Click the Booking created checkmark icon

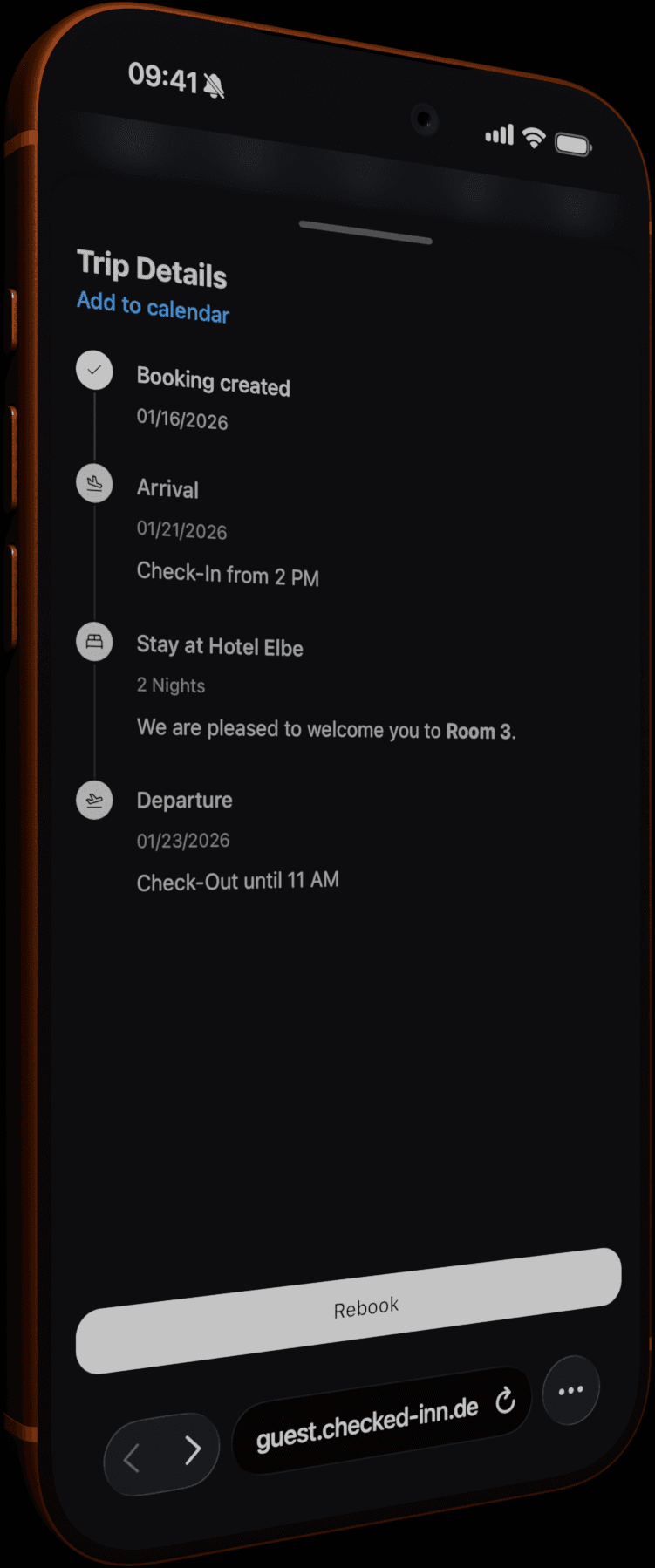click(x=94, y=371)
